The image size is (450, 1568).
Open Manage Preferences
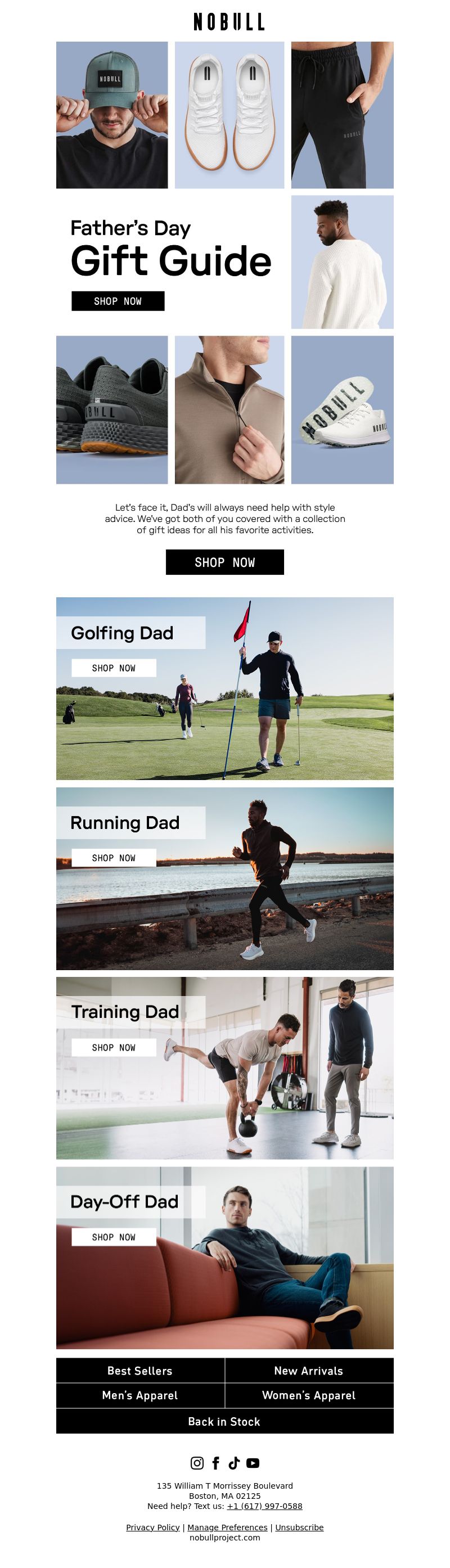(x=227, y=1527)
